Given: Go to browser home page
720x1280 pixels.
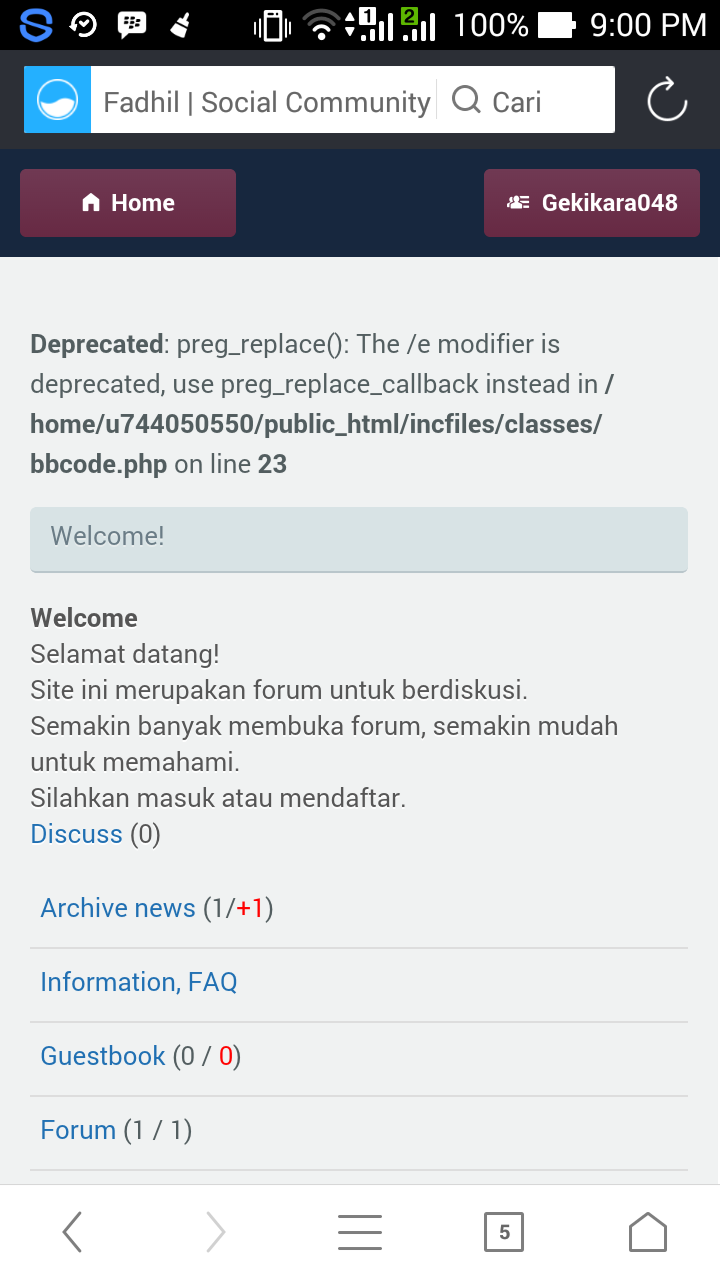Looking at the screenshot, I should click(x=647, y=1232).
